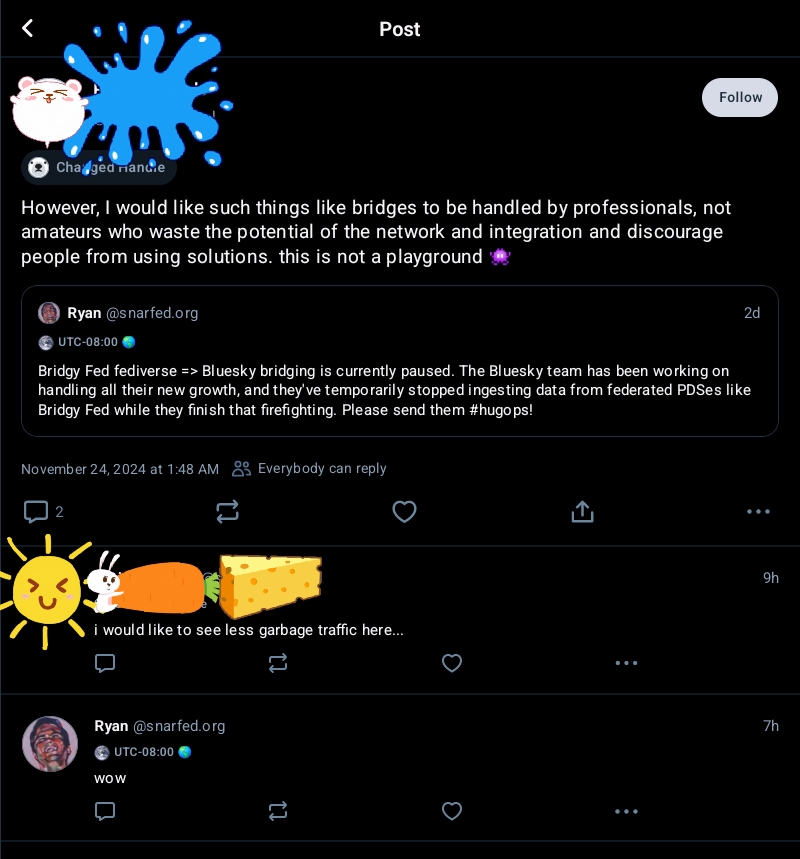Reply to the main post

(37, 512)
